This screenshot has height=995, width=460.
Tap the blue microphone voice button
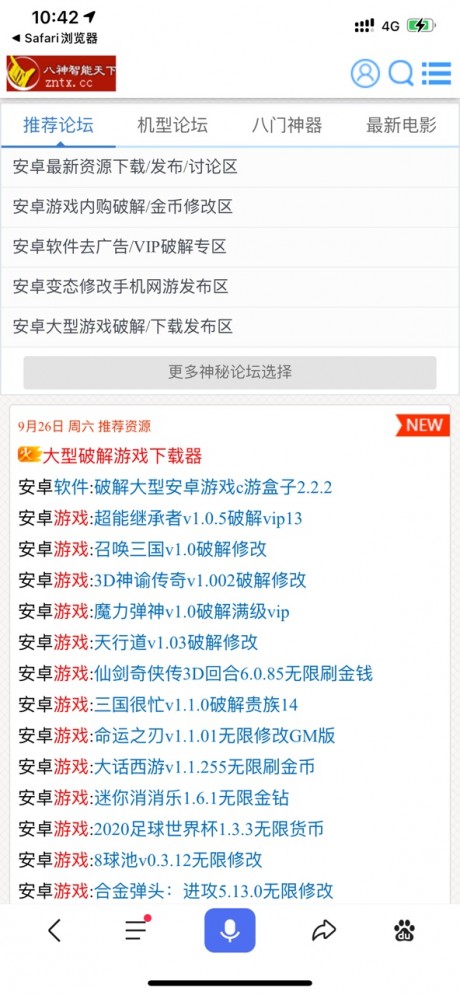tap(230, 930)
